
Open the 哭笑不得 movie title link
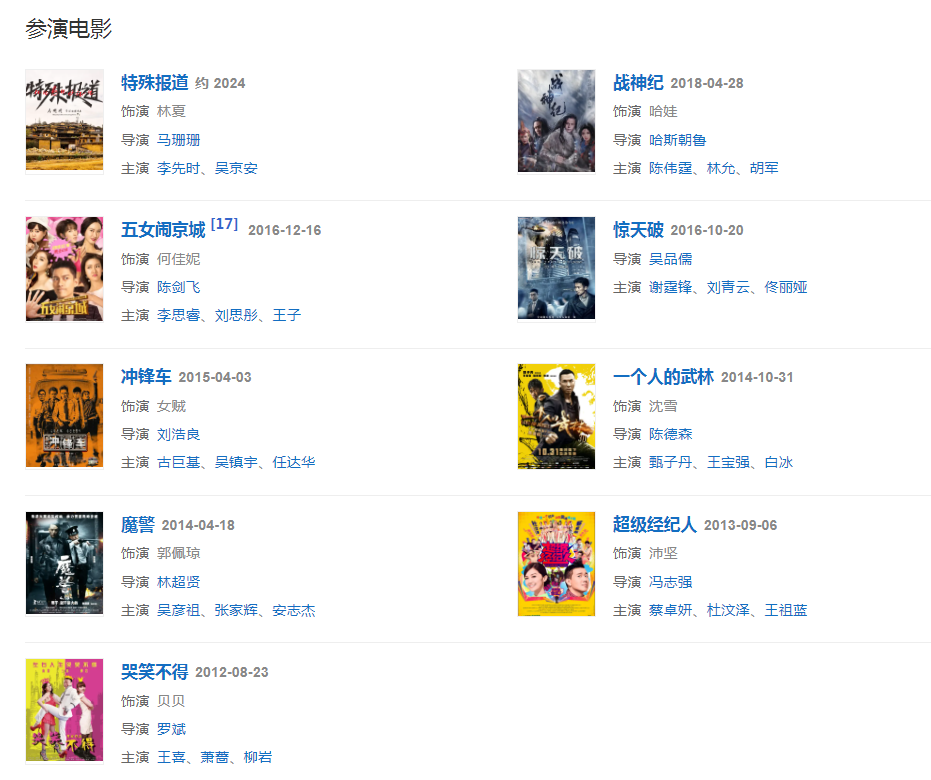click(x=155, y=671)
